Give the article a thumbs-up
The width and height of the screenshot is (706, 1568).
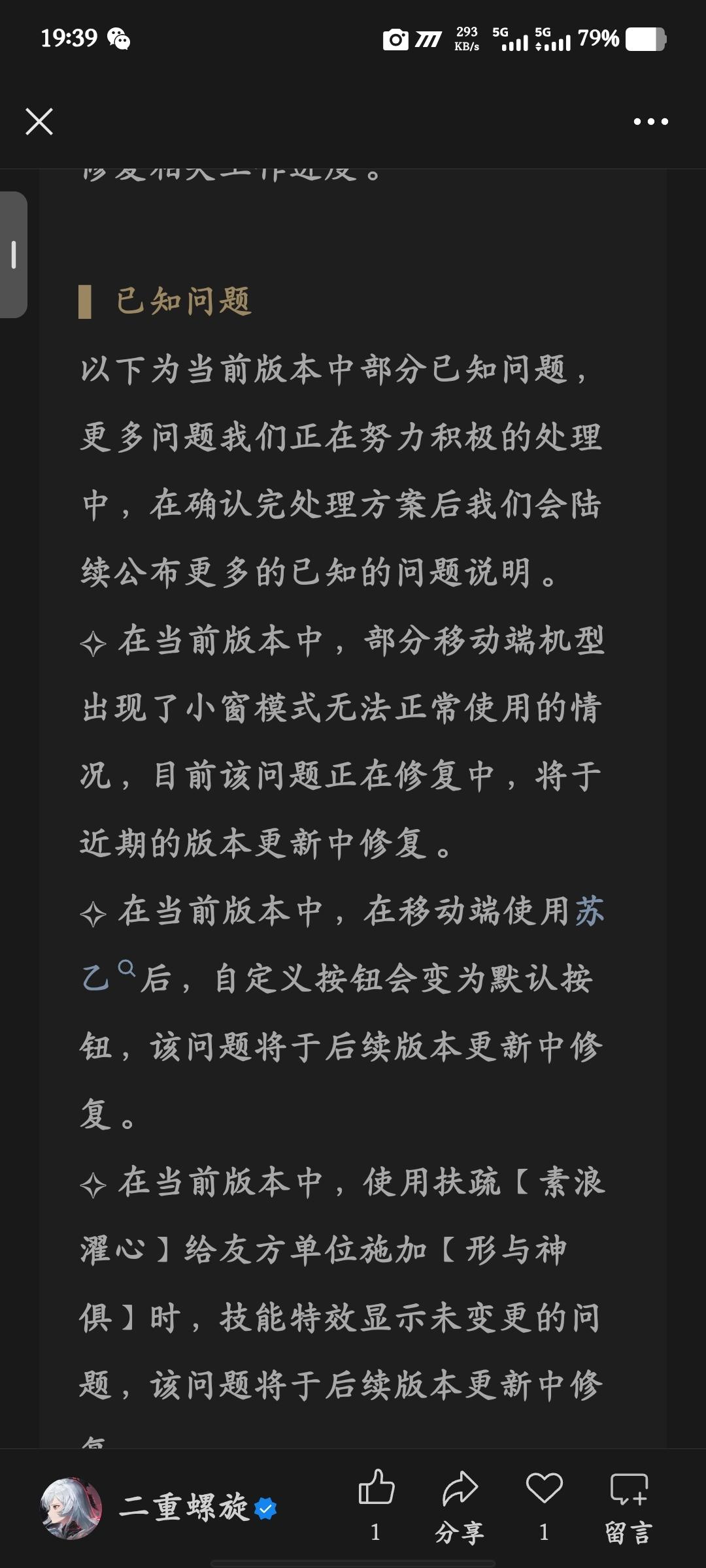tap(377, 1488)
